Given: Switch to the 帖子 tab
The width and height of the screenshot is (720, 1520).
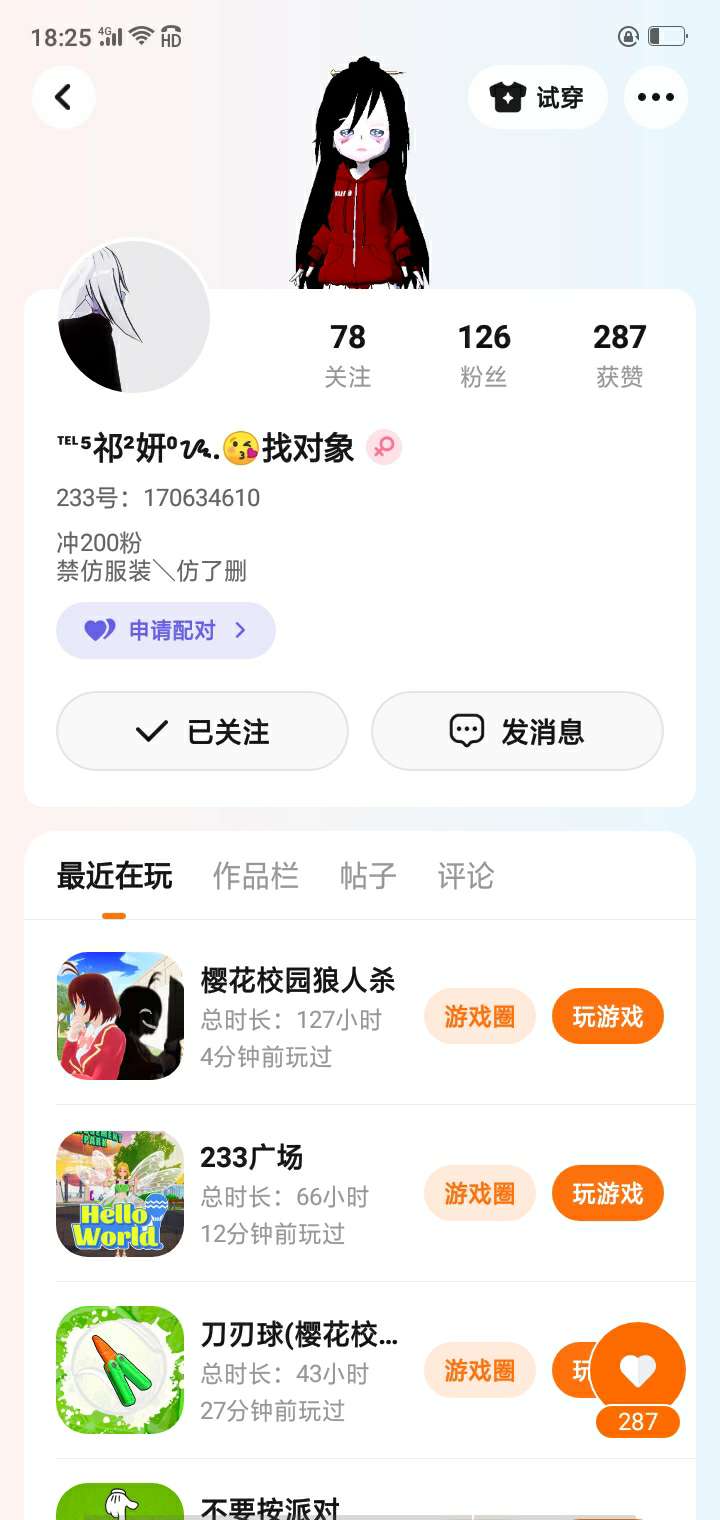Looking at the screenshot, I should [x=368, y=876].
